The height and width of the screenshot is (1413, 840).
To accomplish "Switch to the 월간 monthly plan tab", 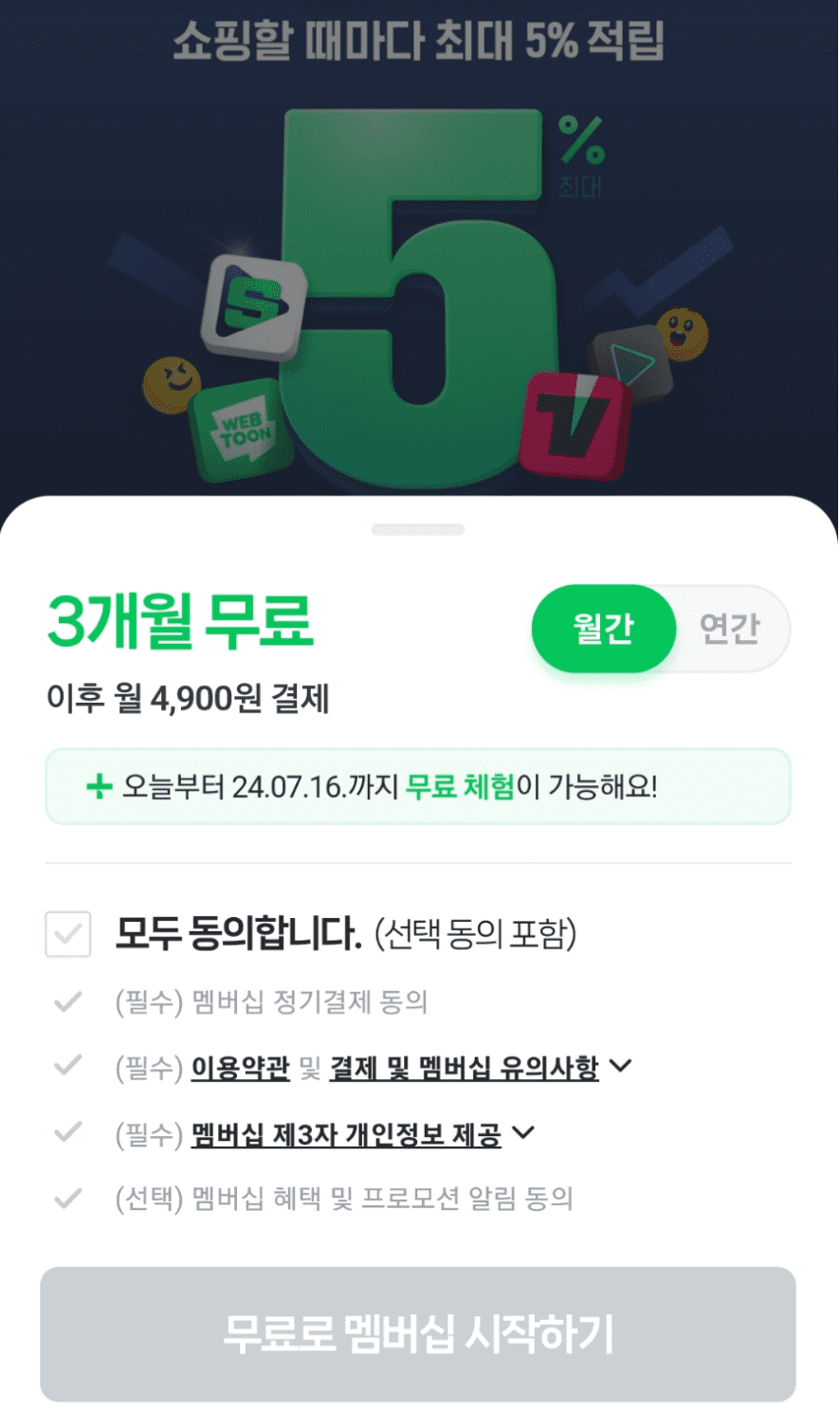I will [604, 629].
